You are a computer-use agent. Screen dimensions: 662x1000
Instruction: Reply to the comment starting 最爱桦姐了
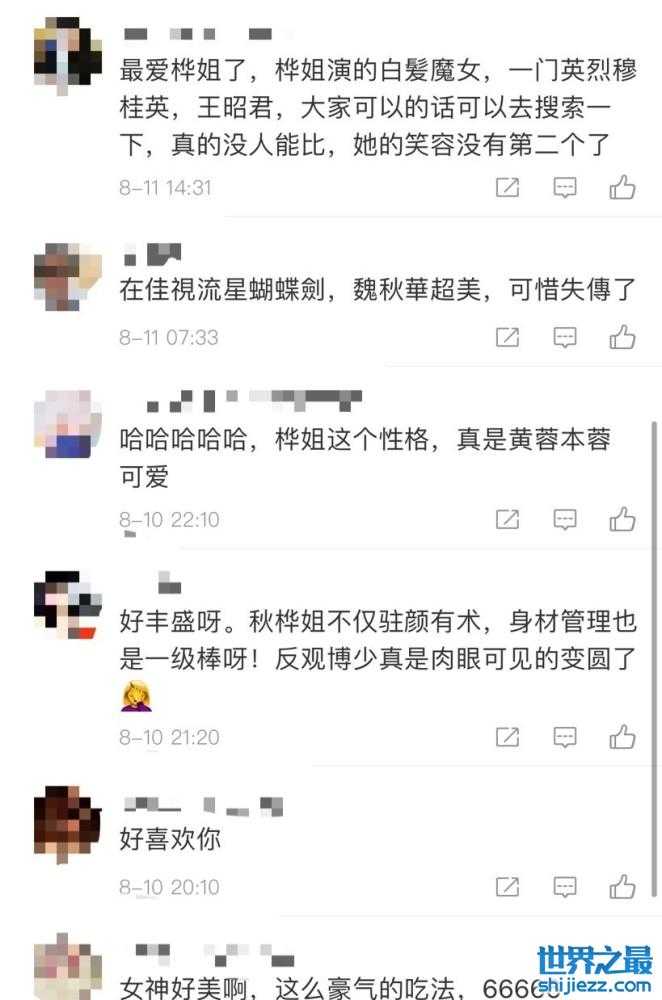[x=565, y=187]
